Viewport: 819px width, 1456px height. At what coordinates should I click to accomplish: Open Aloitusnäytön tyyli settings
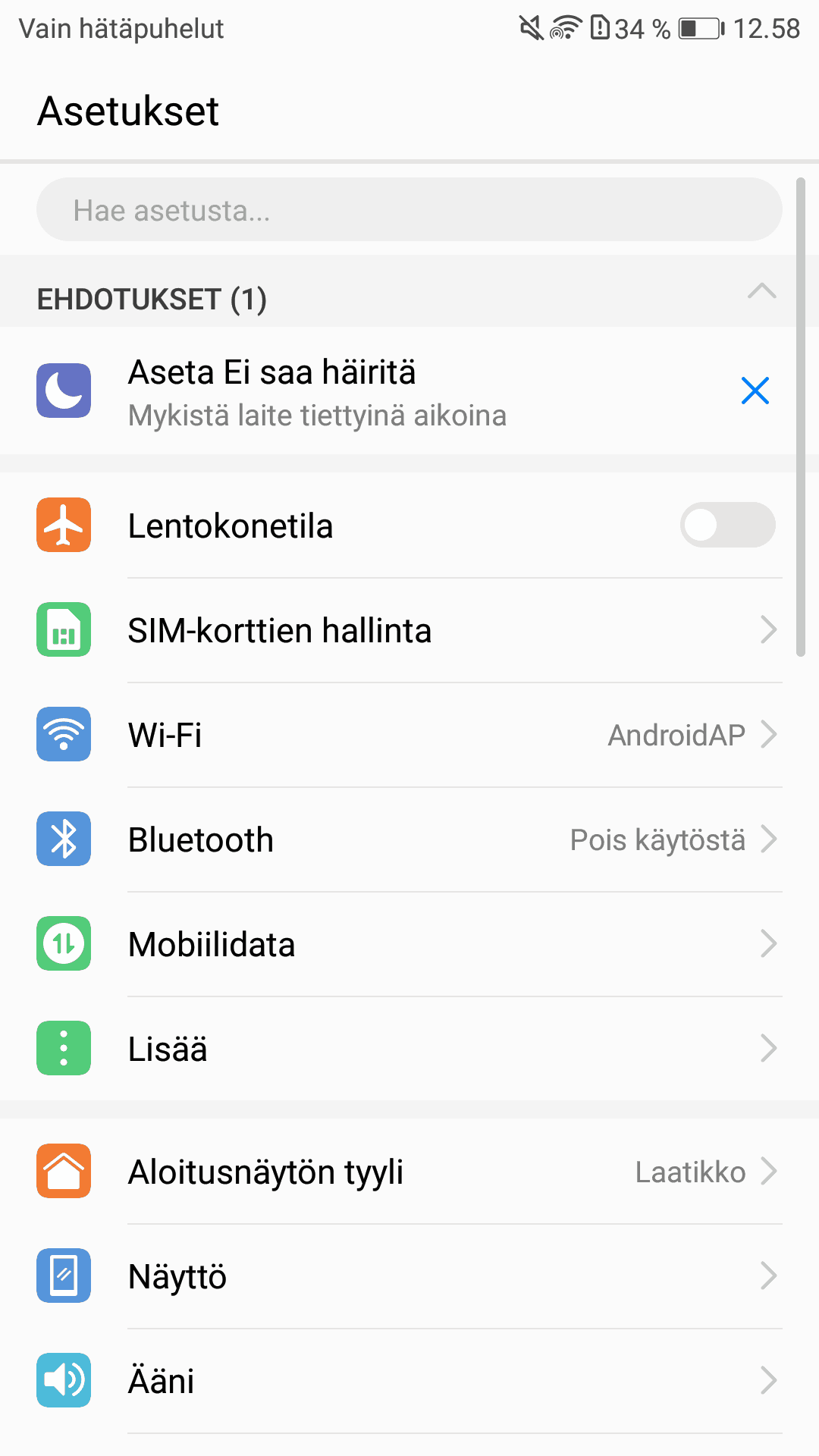(409, 1172)
